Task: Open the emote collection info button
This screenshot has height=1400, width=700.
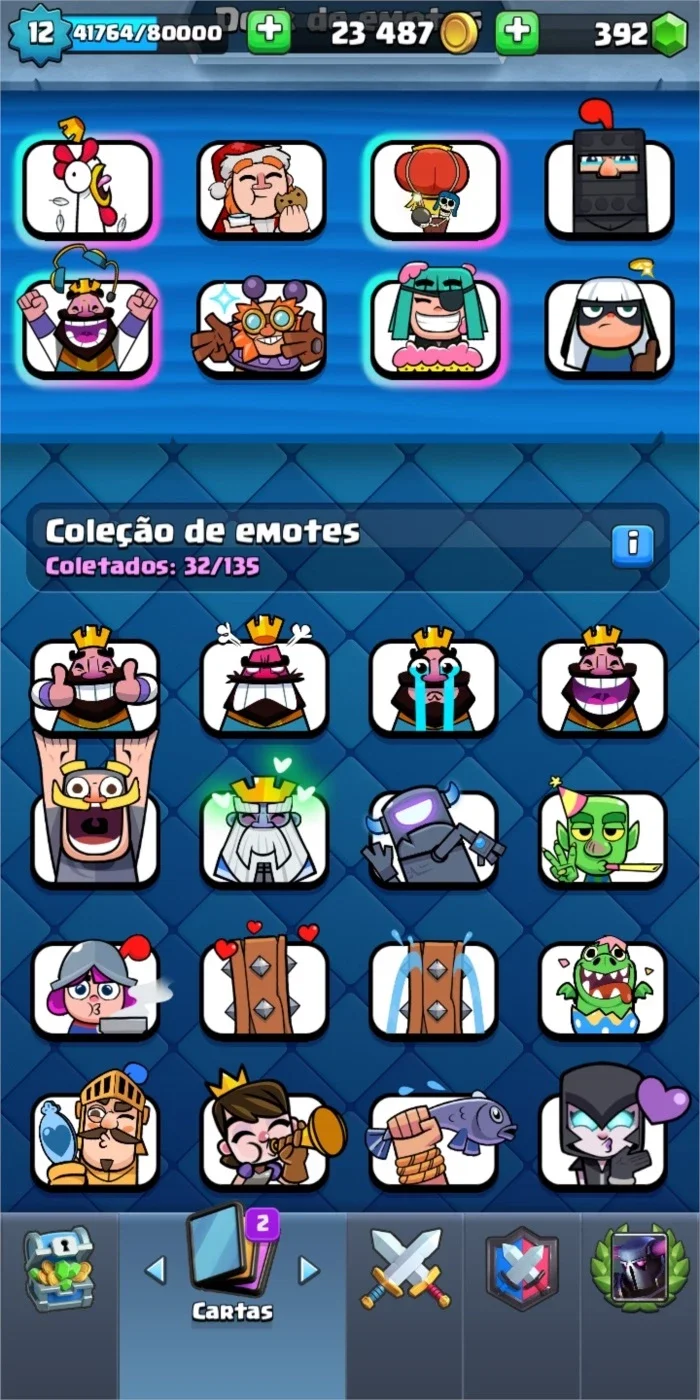Action: coord(632,545)
